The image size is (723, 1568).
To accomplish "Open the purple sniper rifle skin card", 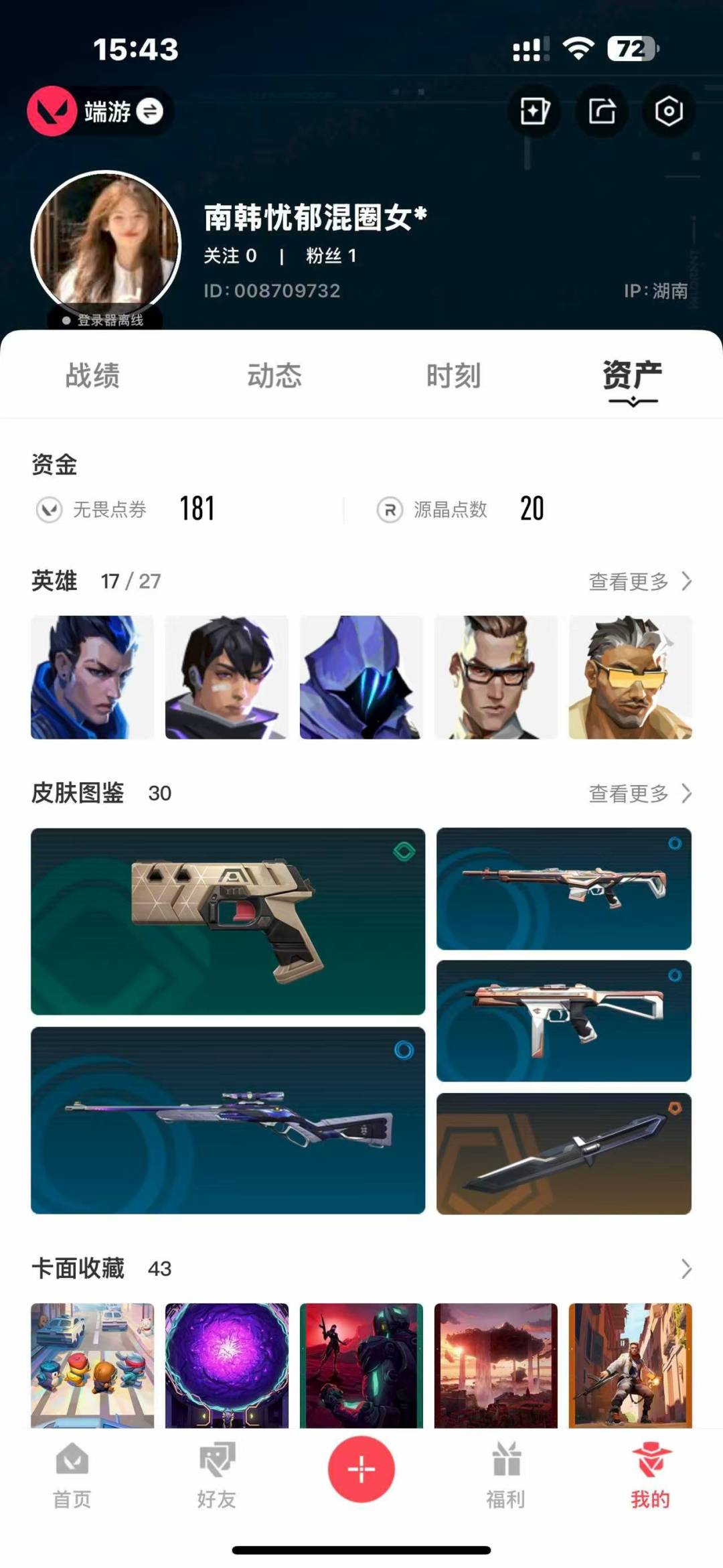I will [x=228, y=1120].
